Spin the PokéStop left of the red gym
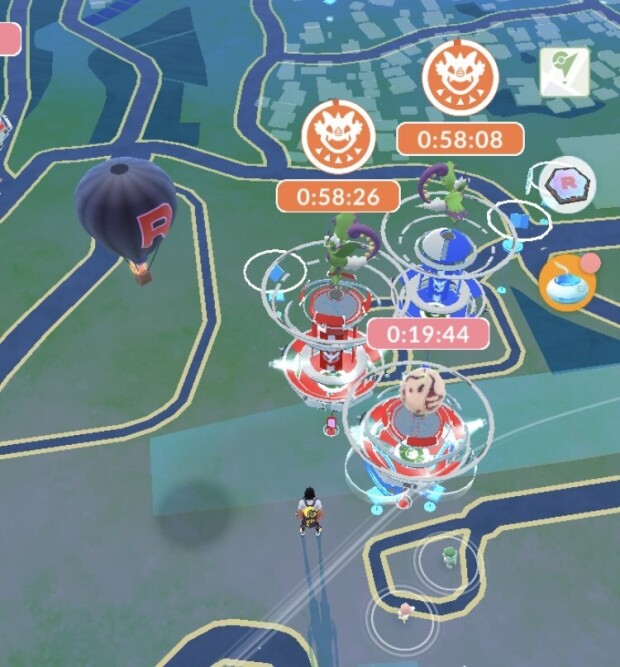This screenshot has height=667, width=620. 279,268
